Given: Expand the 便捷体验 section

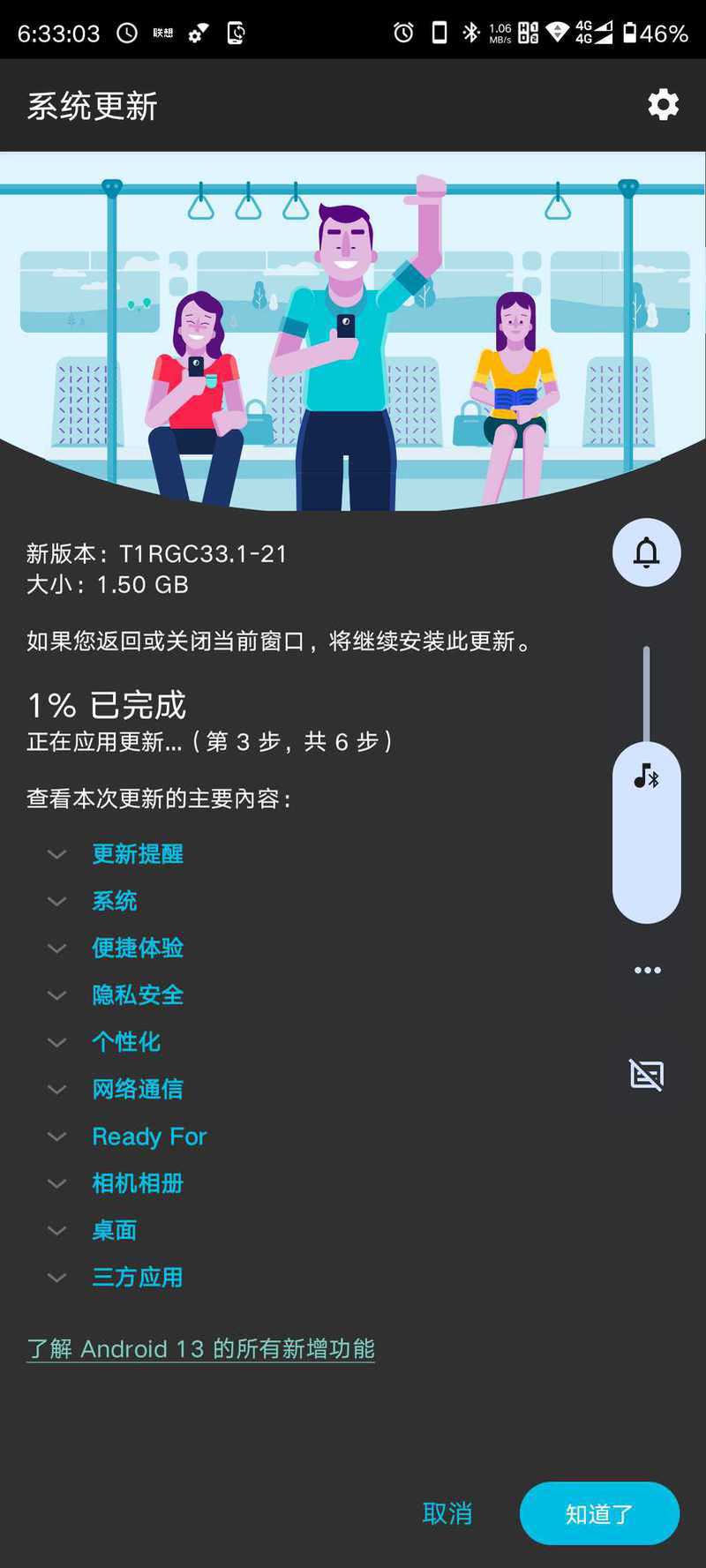Looking at the screenshot, I should click(138, 948).
